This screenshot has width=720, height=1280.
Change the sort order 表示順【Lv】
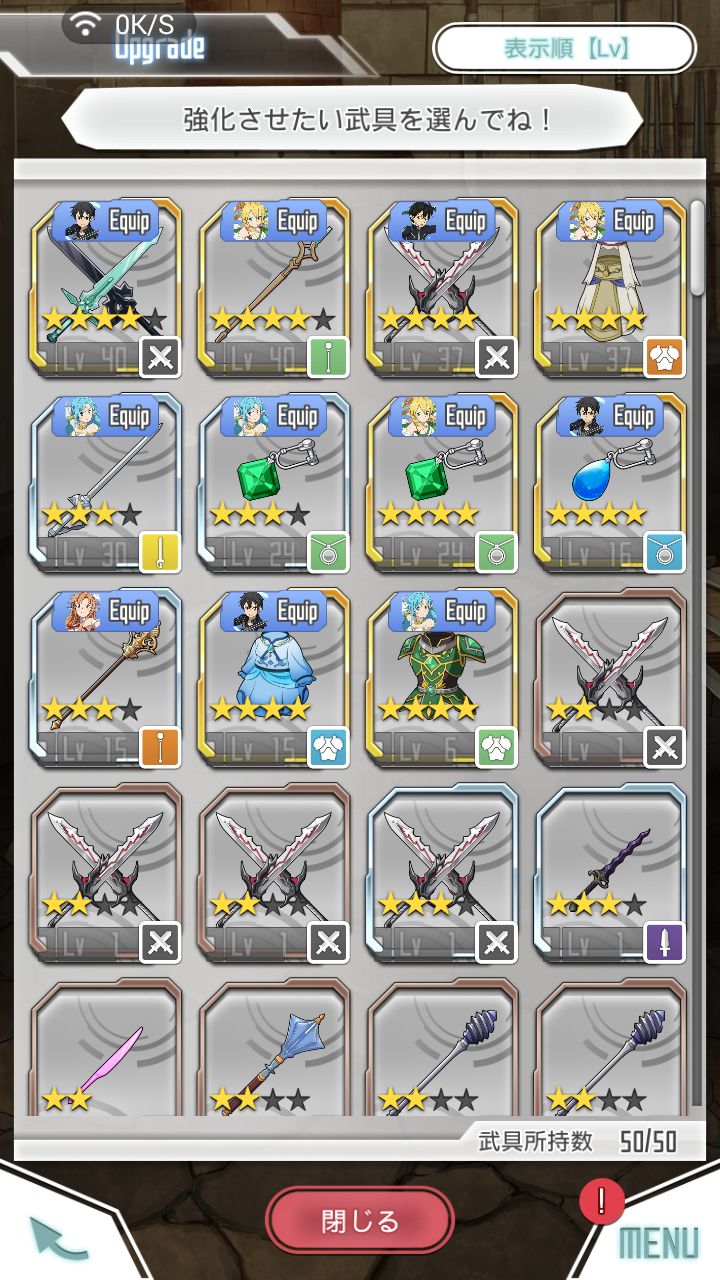564,48
